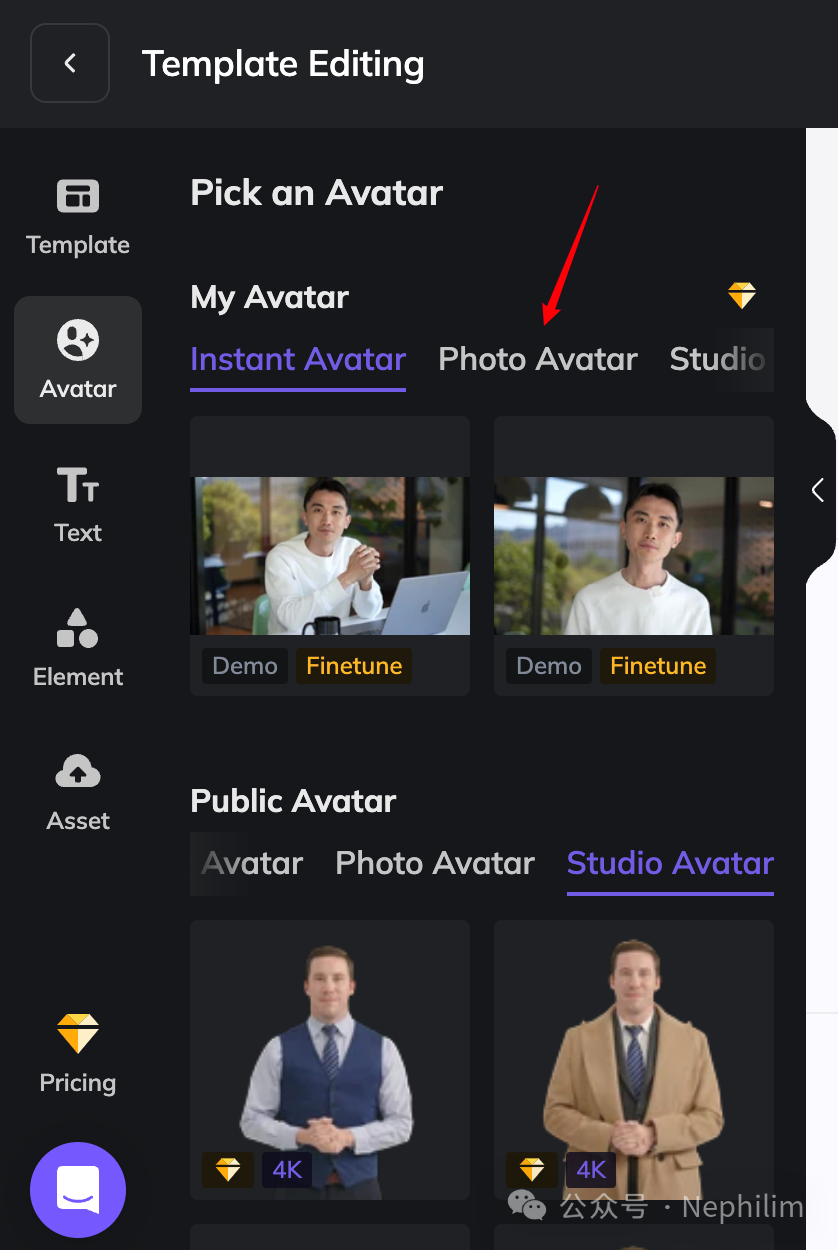838x1250 pixels.
Task: Tap the premium diamond icon beside My Avatar
Action: point(742,296)
